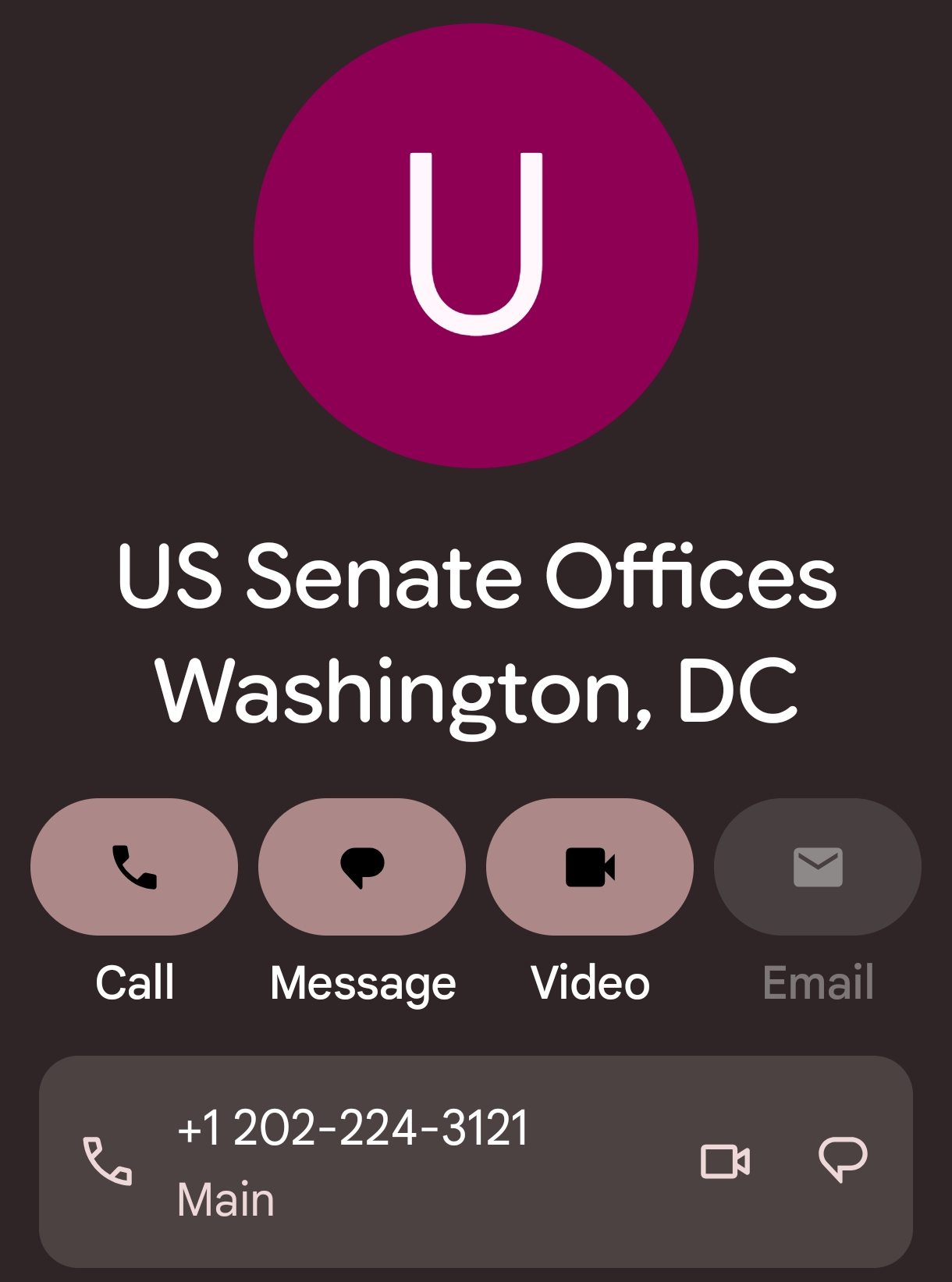Open the US Senate Offices contact avatar
The image size is (952, 1282).
pyautogui.click(x=476, y=246)
